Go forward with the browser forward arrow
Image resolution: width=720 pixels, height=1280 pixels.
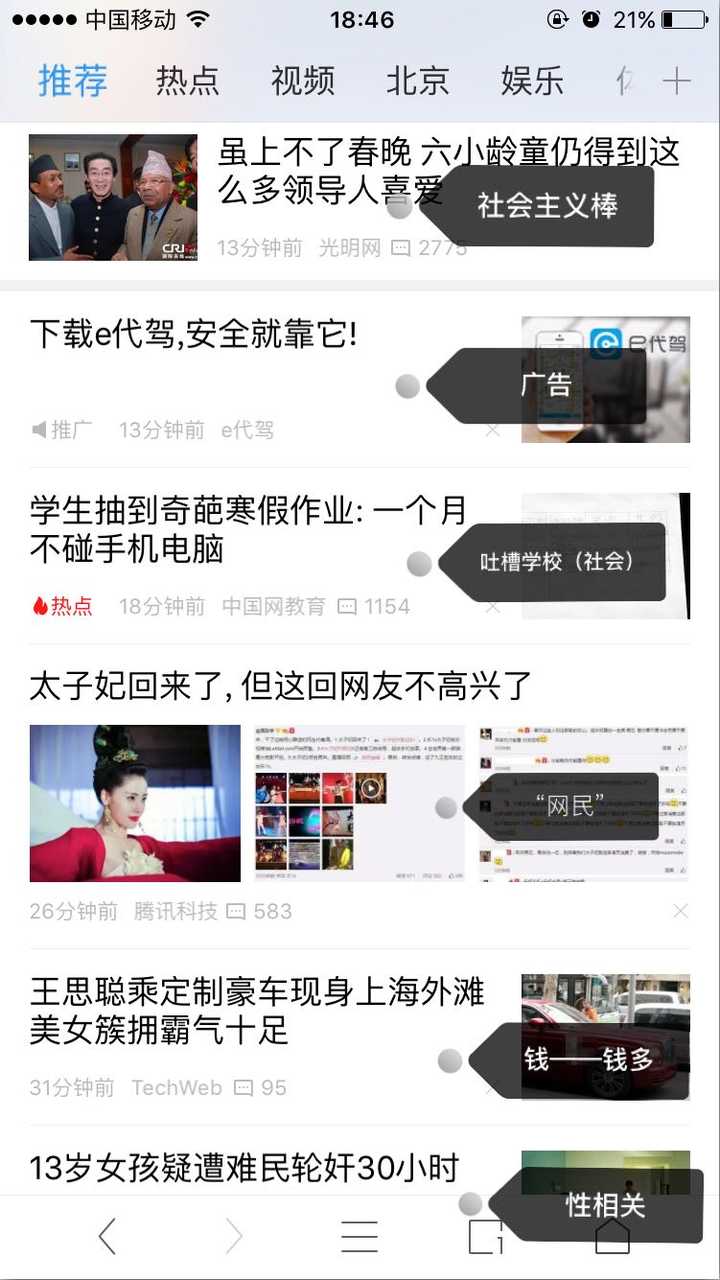pyautogui.click(x=233, y=1237)
